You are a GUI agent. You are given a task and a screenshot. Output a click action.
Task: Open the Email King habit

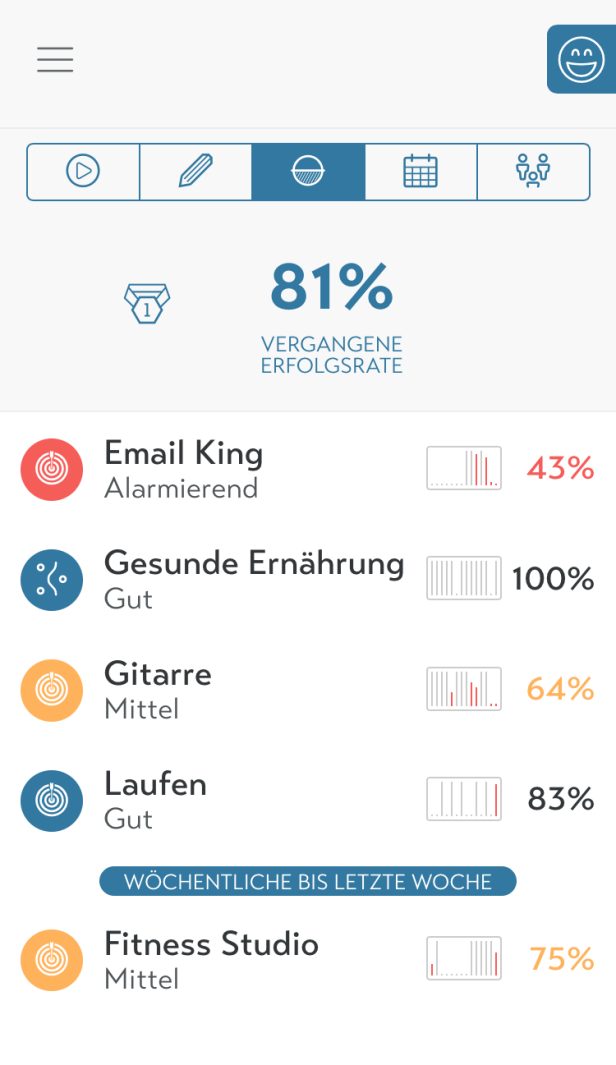click(x=308, y=469)
